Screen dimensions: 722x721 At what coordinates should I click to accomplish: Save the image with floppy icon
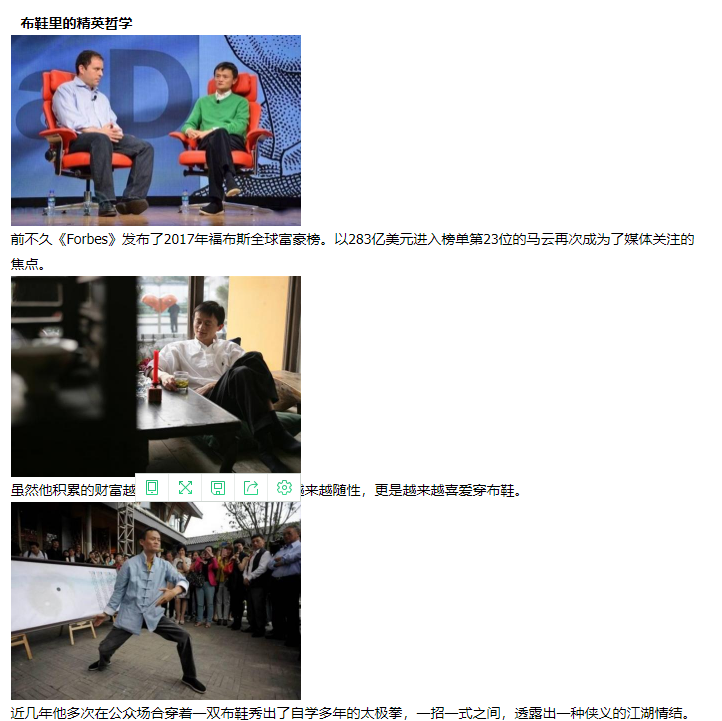218,488
